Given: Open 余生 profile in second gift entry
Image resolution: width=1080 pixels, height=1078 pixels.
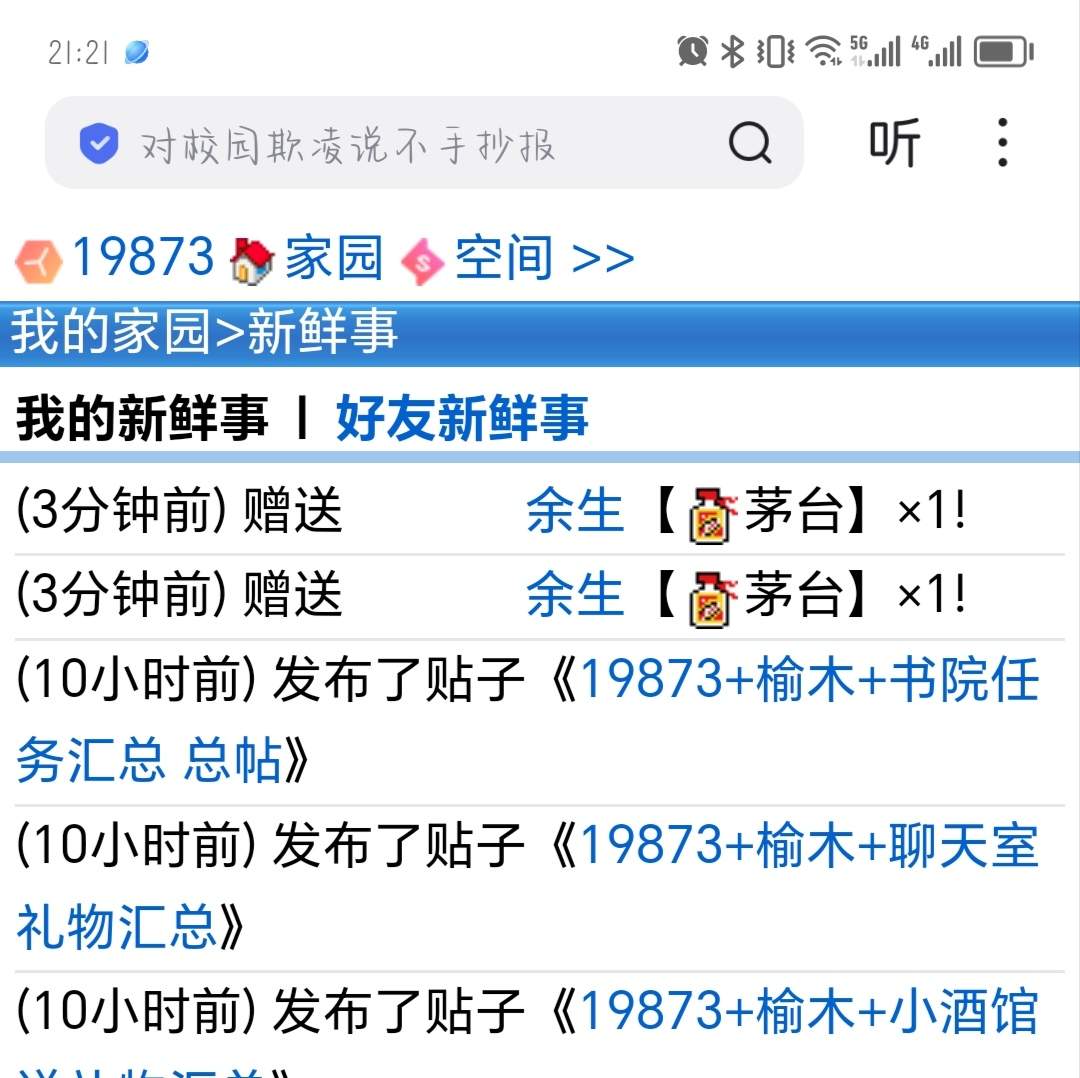Looking at the screenshot, I should 575,596.
